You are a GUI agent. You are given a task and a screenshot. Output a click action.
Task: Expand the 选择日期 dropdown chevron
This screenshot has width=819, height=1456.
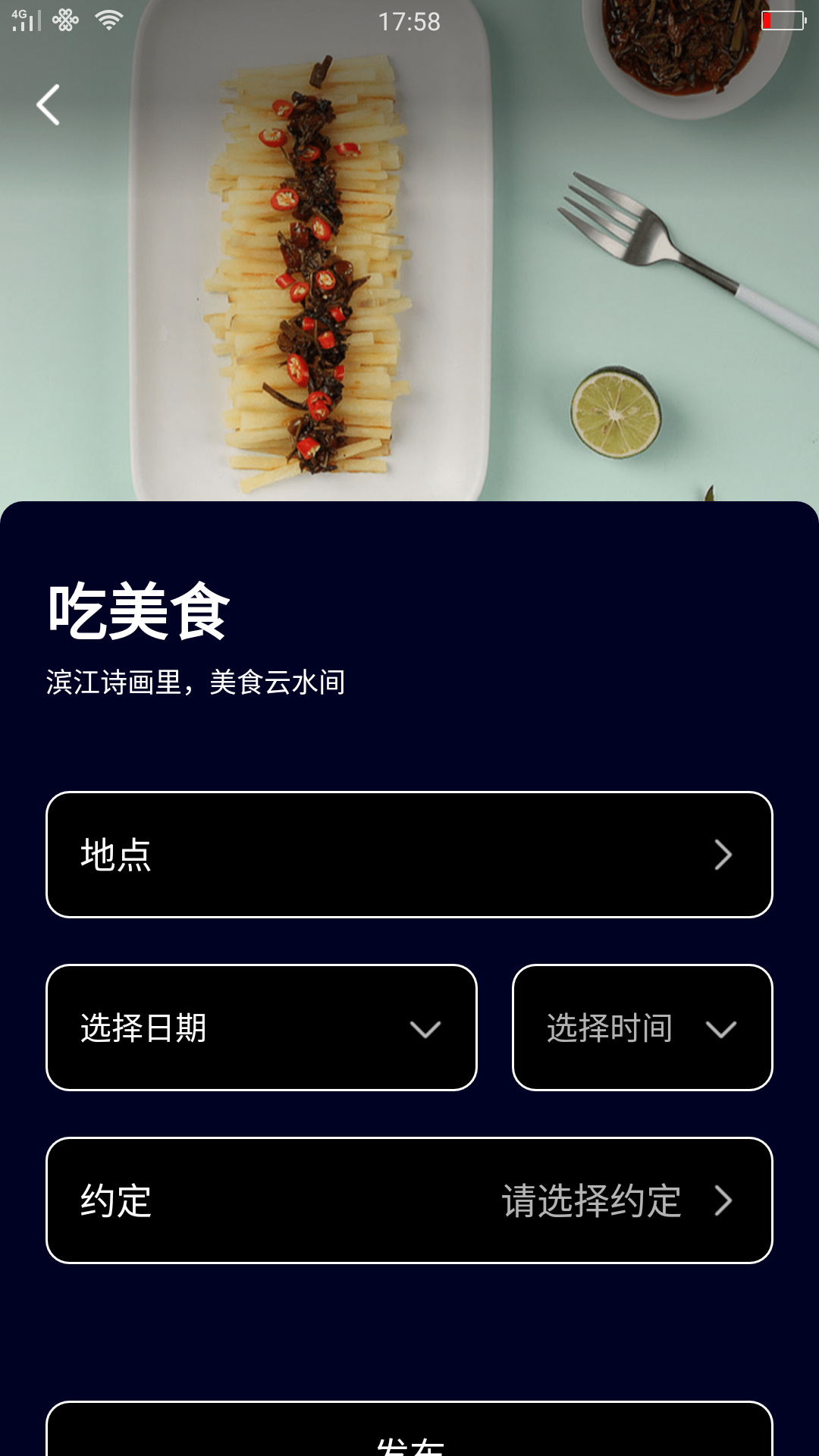(x=425, y=1028)
